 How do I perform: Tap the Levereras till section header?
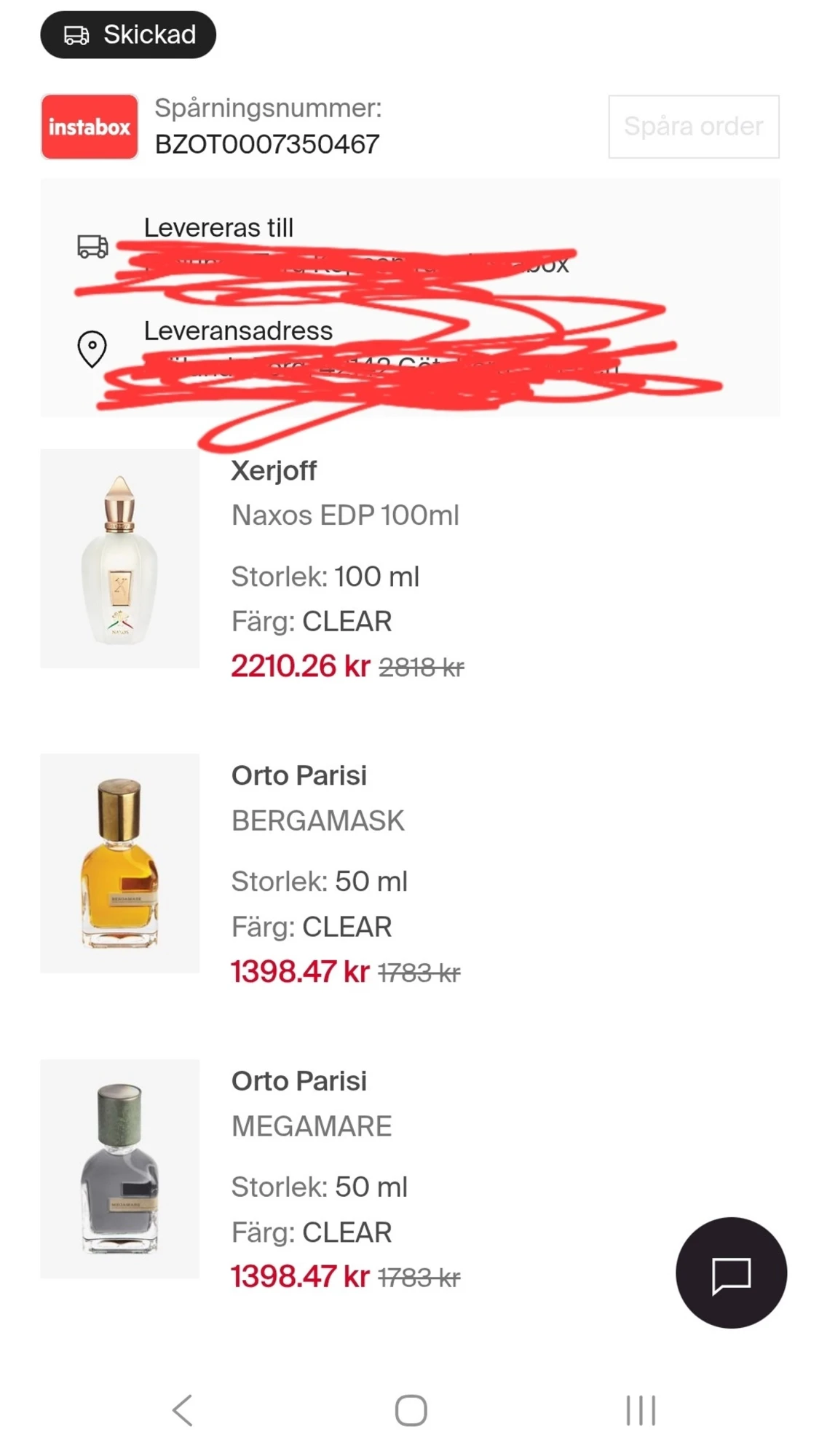coord(218,226)
